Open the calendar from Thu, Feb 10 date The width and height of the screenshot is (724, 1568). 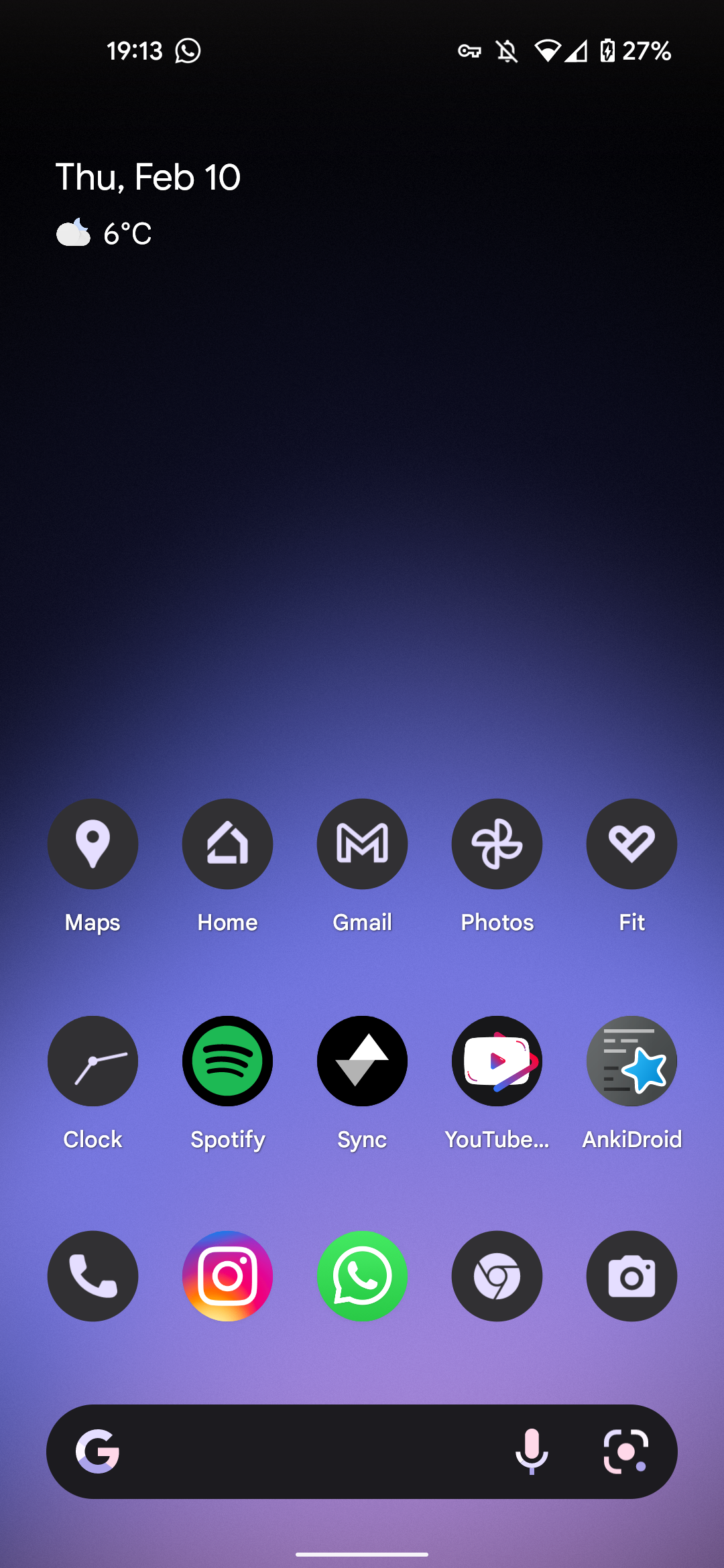coord(147,178)
